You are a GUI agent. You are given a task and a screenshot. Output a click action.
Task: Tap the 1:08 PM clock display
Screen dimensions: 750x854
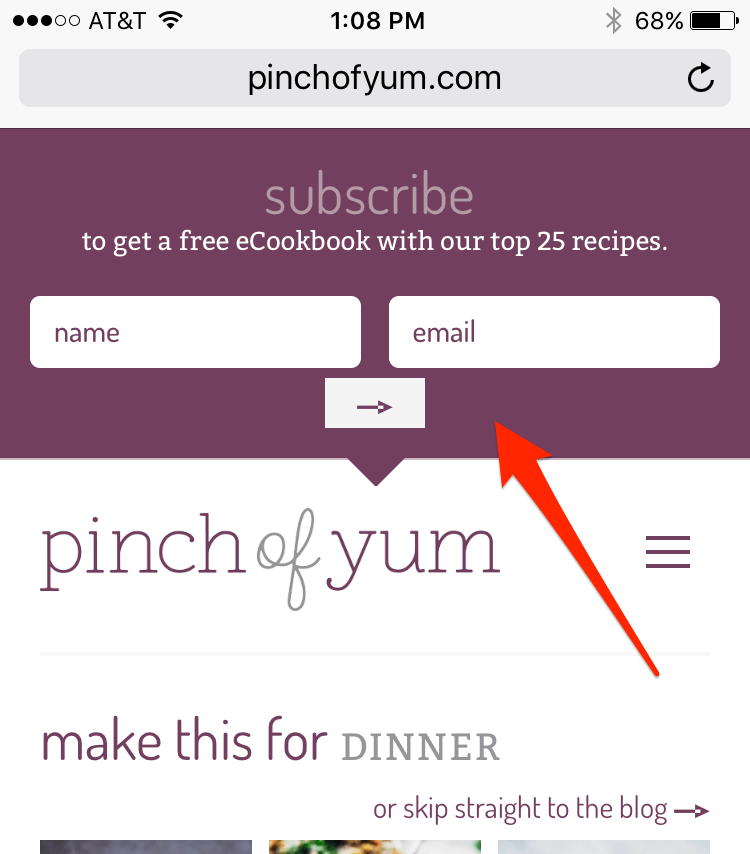[x=377, y=20]
